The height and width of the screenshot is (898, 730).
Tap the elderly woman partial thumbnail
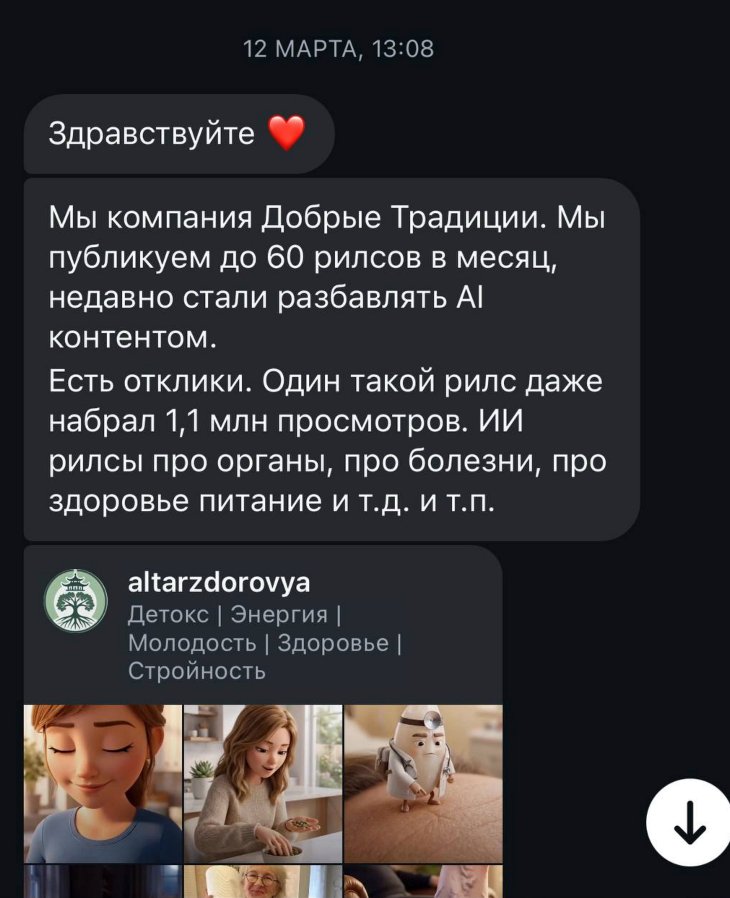pos(260,885)
